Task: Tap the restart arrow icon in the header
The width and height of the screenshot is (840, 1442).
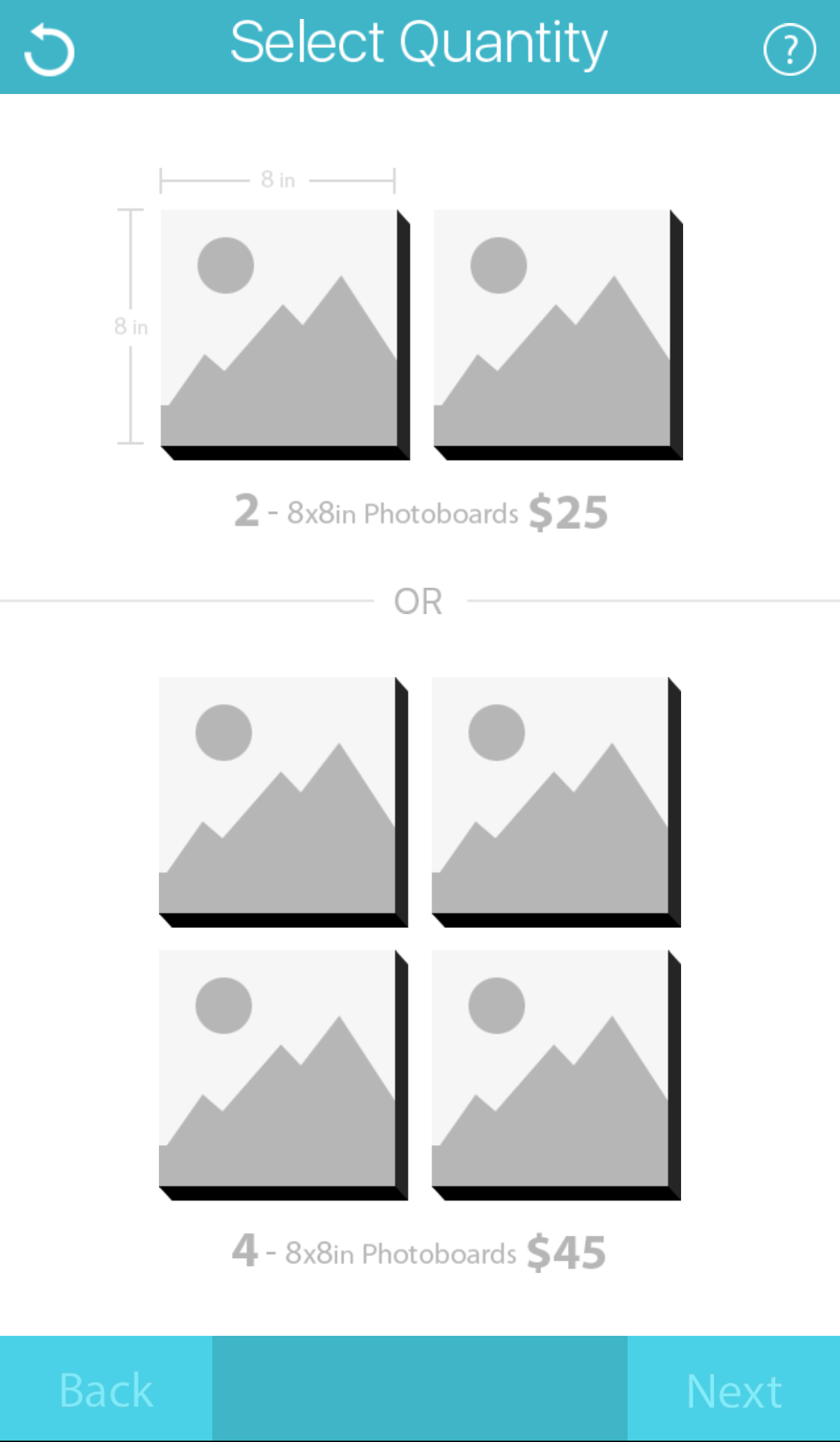Action: (x=49, y=49)
